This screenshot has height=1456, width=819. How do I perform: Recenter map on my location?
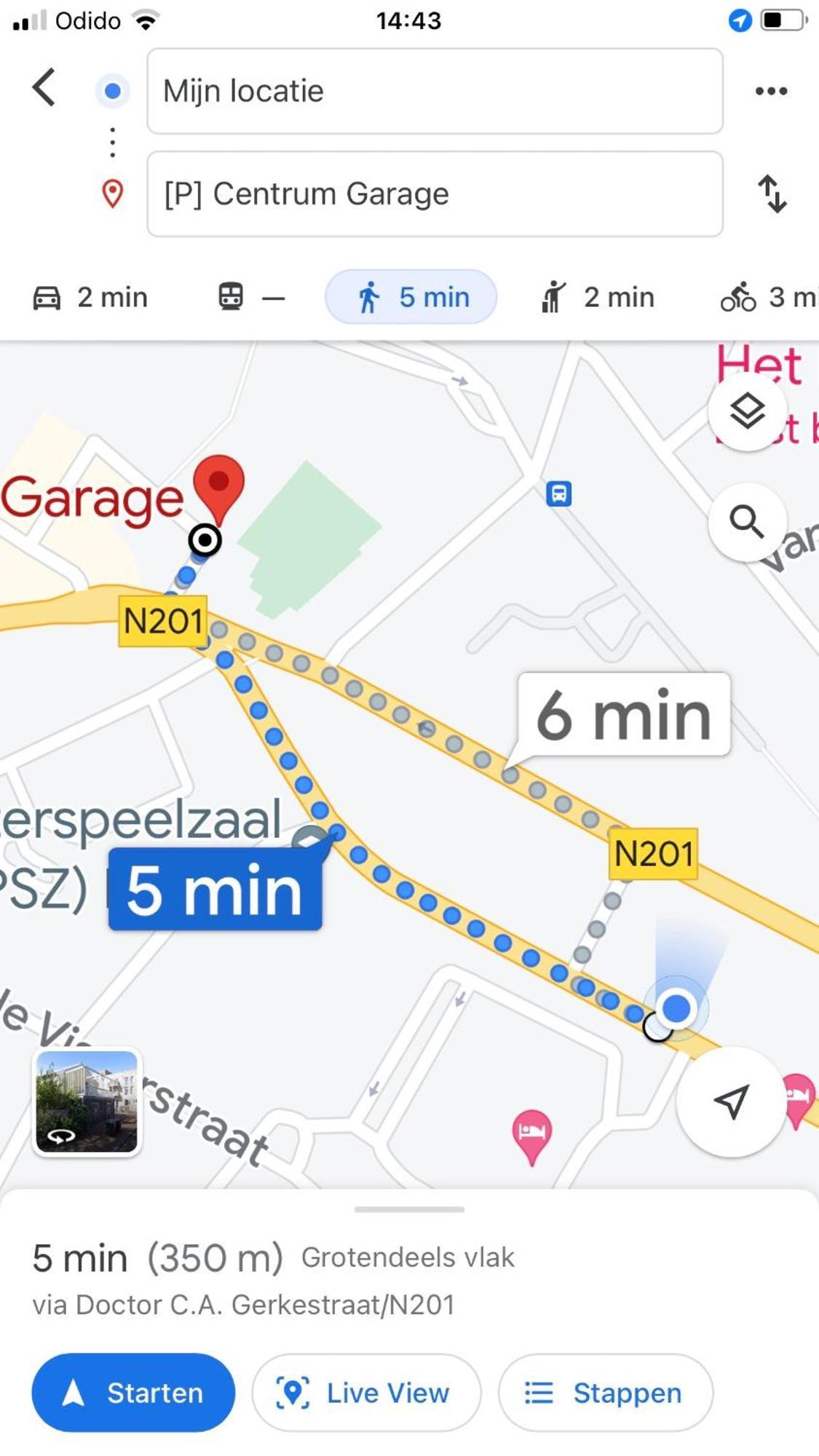(x=731, y=1101)
